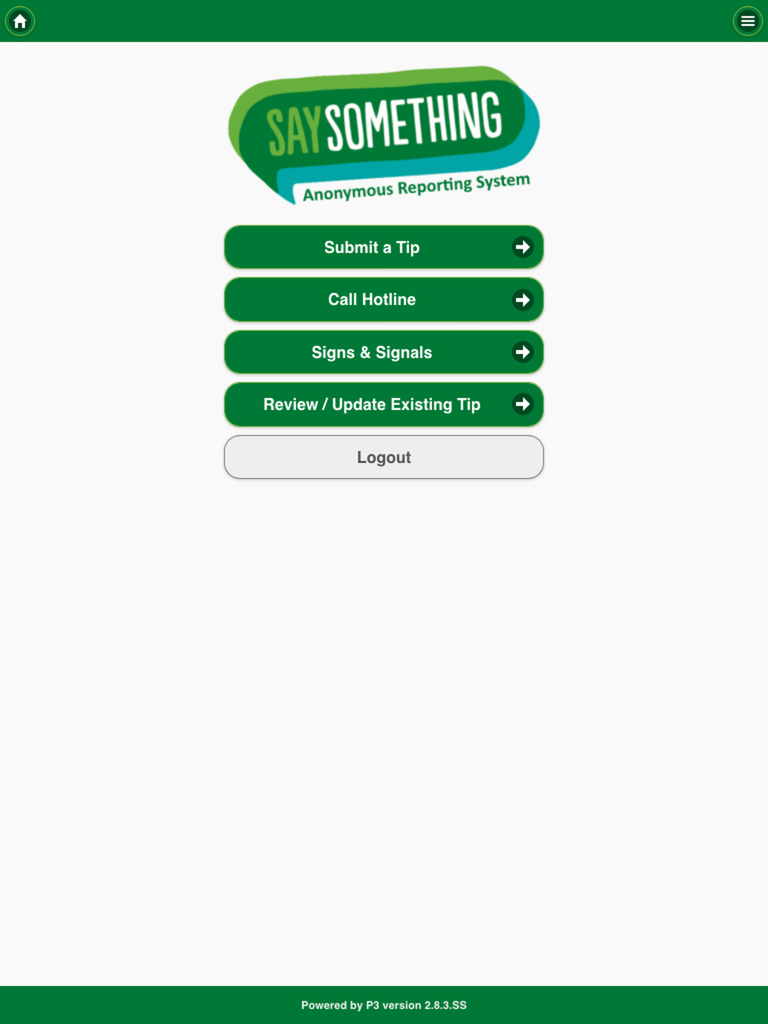The width and height of the screenshot is (768, 1024).
Task: Tap the home icon in the top bar
Action: pos(20,21)
